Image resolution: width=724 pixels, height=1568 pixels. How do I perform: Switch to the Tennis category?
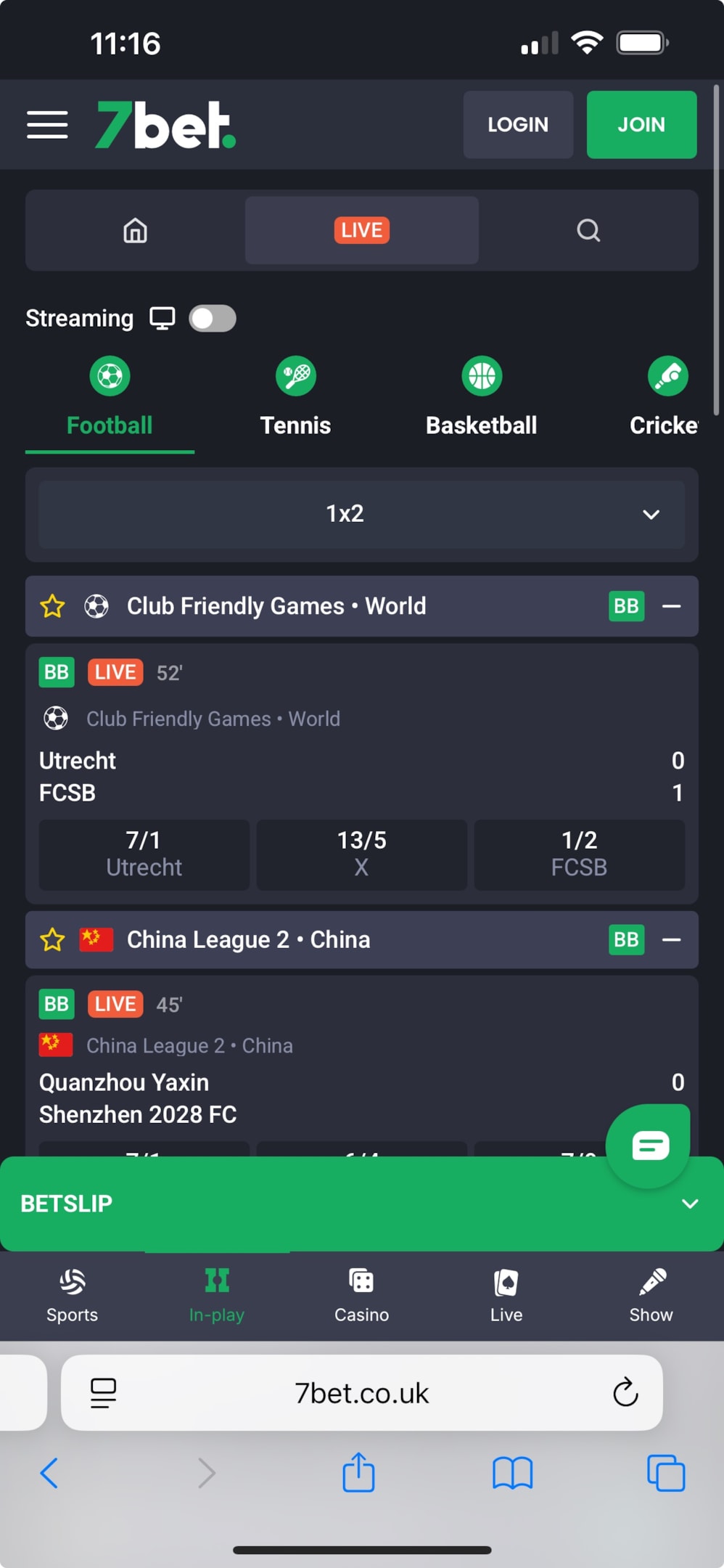coord(295,396)
